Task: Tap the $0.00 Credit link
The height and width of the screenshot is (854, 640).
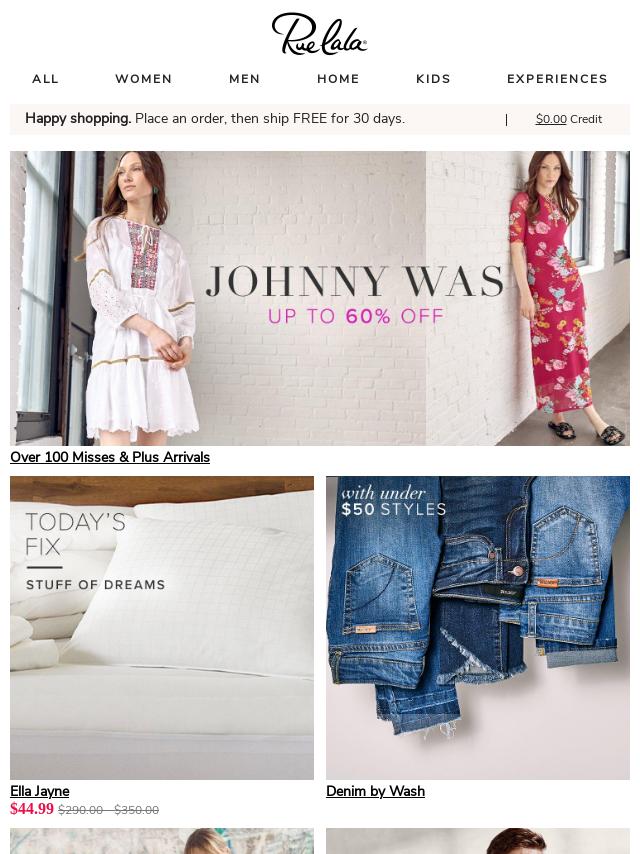Action: tap(568, 119)
